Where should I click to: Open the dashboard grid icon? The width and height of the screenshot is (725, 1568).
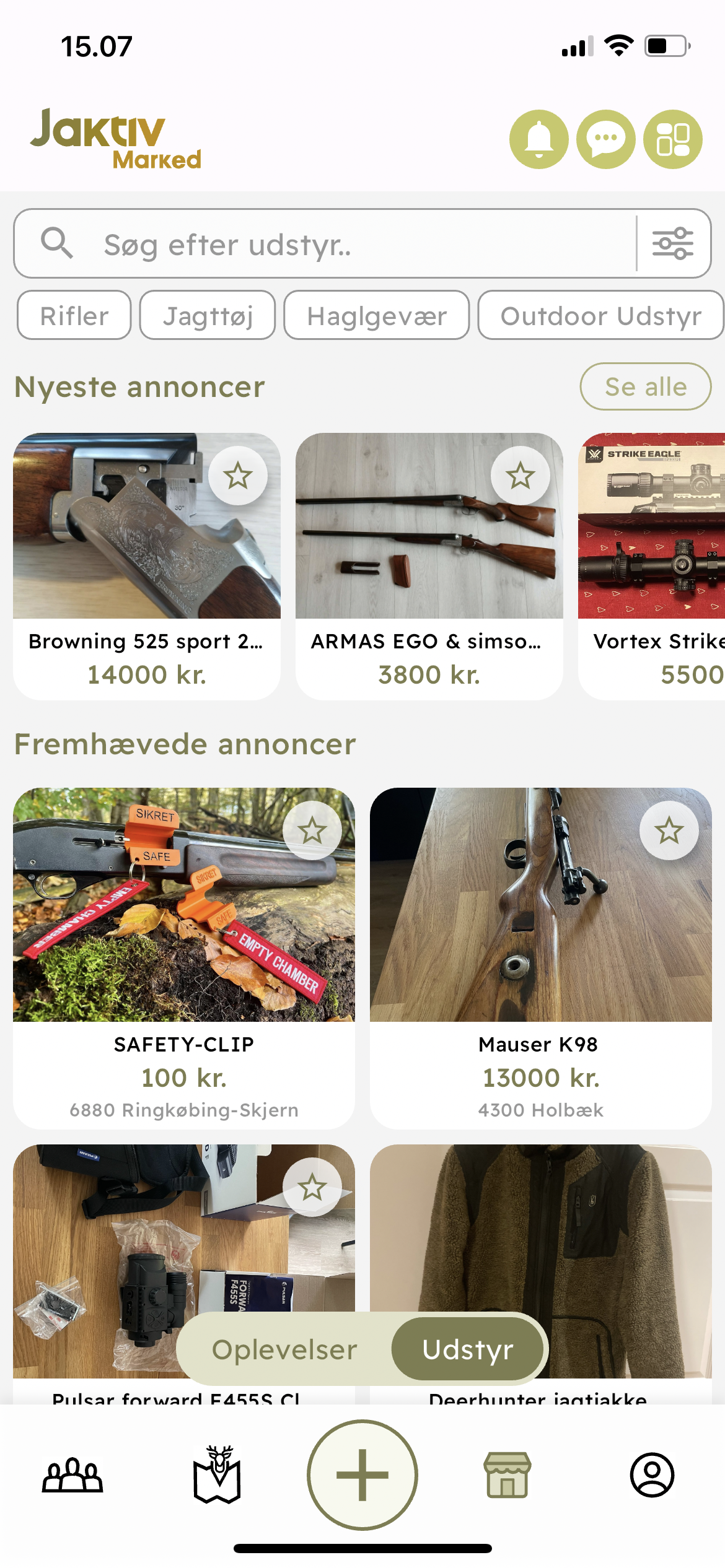(x=672, y=139)
